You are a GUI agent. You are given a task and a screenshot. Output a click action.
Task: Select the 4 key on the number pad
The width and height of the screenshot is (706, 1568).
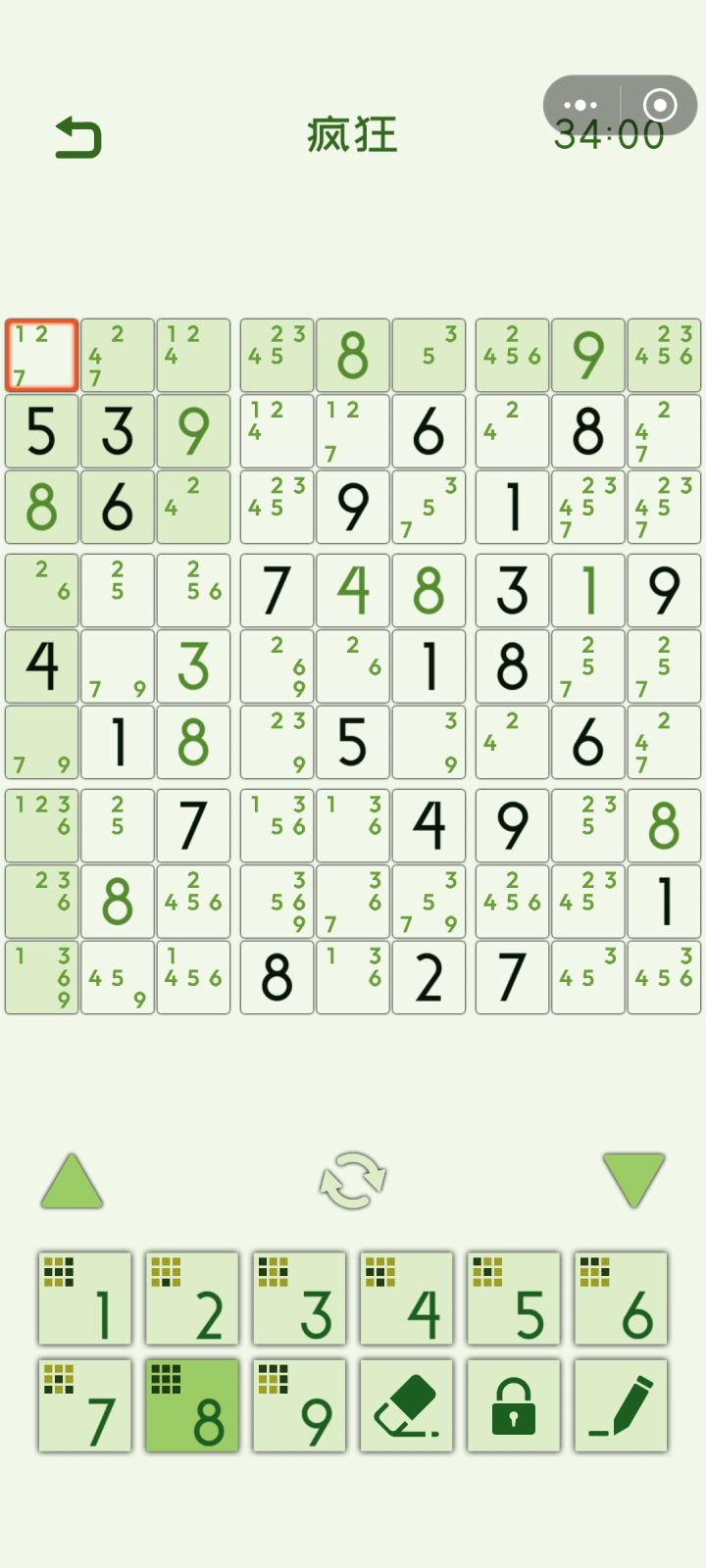[406, 1298]
